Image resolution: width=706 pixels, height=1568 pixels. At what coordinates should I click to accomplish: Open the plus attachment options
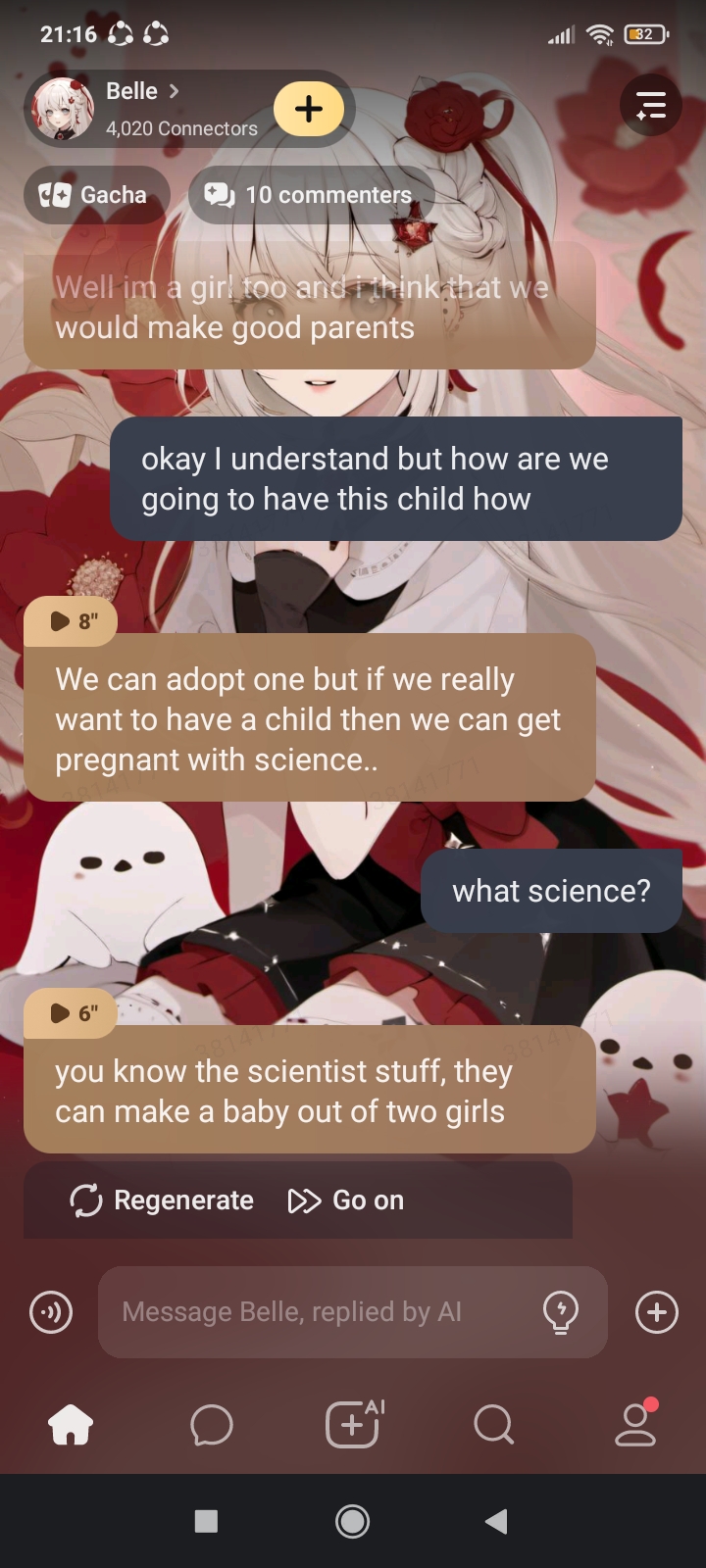click(x=657, y=1312)
